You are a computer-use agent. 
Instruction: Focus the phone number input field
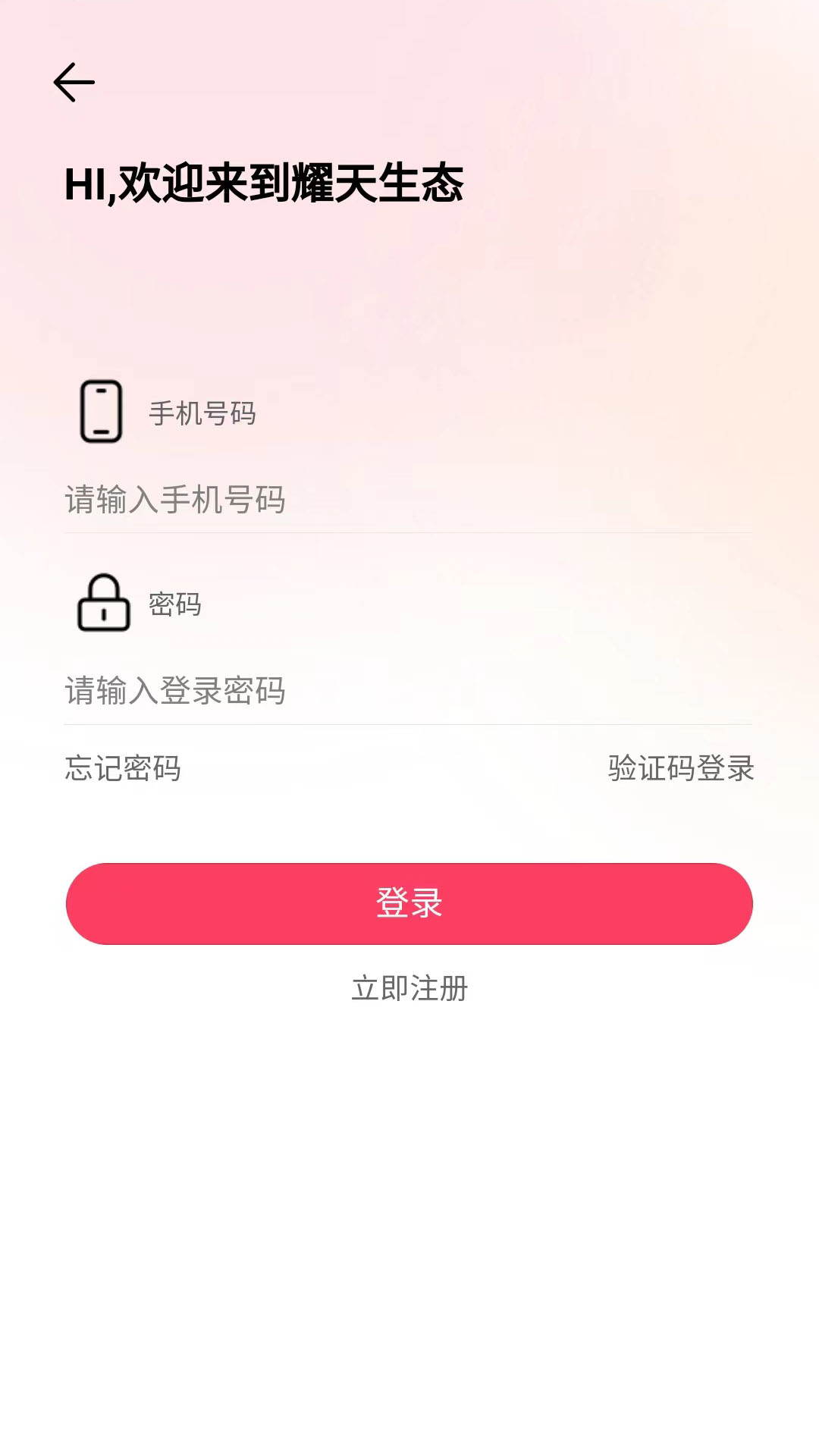(x=408, y=500)
